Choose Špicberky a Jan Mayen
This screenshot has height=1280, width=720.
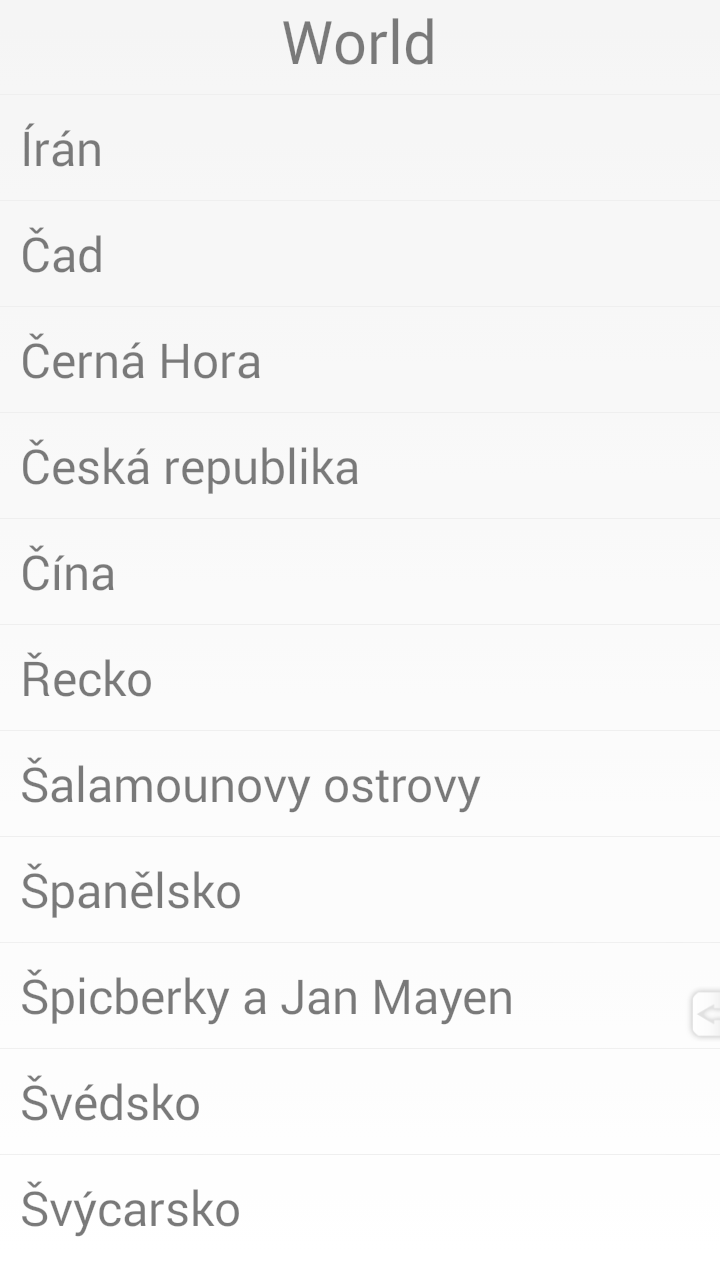click(x=267, y=998)
